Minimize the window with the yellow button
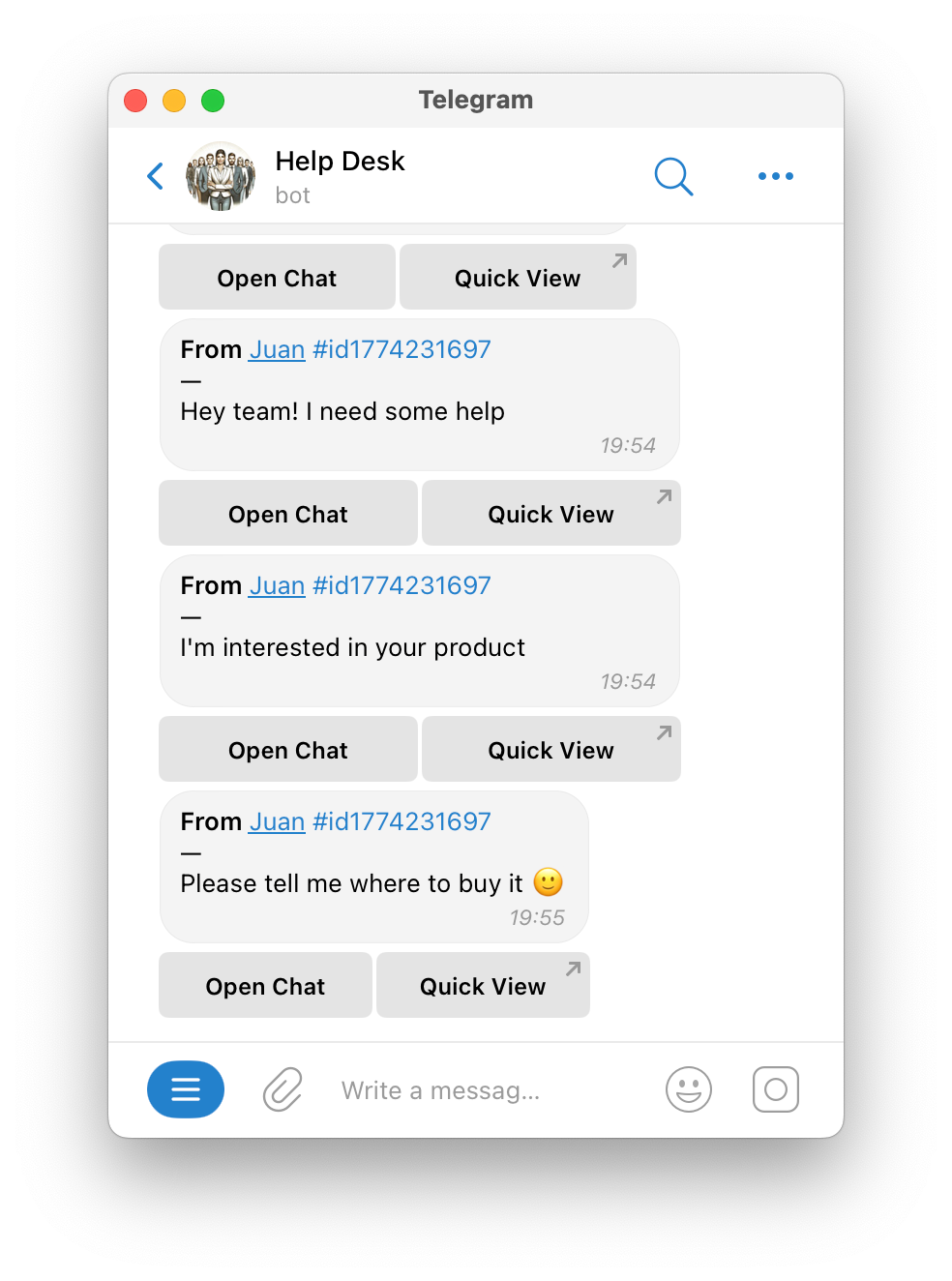The height and width of the screenshot is (1281, 952). coord(174,101)
